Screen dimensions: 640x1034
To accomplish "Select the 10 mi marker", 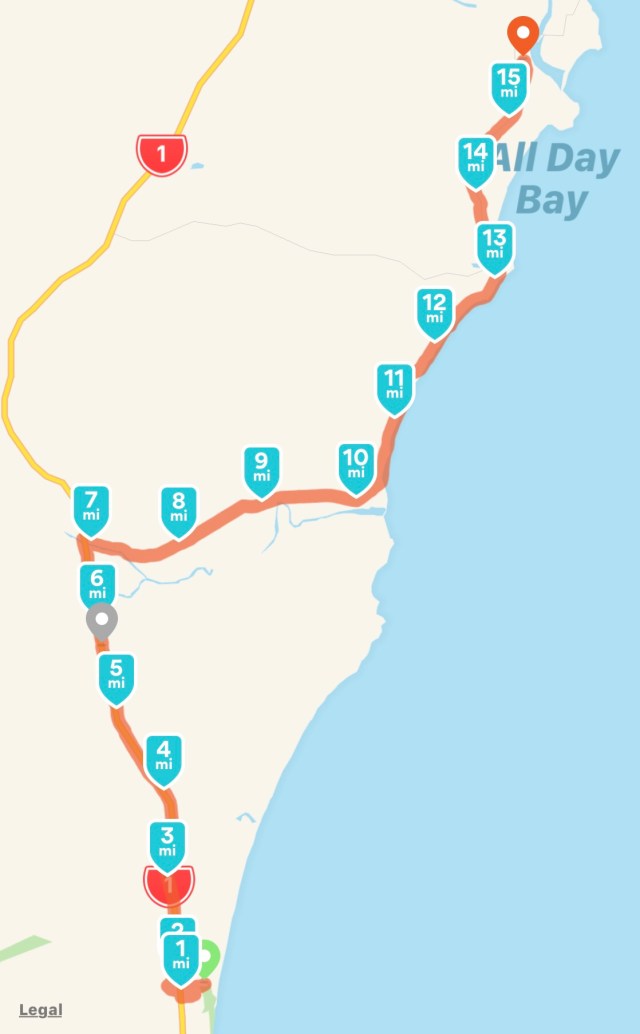I will click(x=355, y=465).
